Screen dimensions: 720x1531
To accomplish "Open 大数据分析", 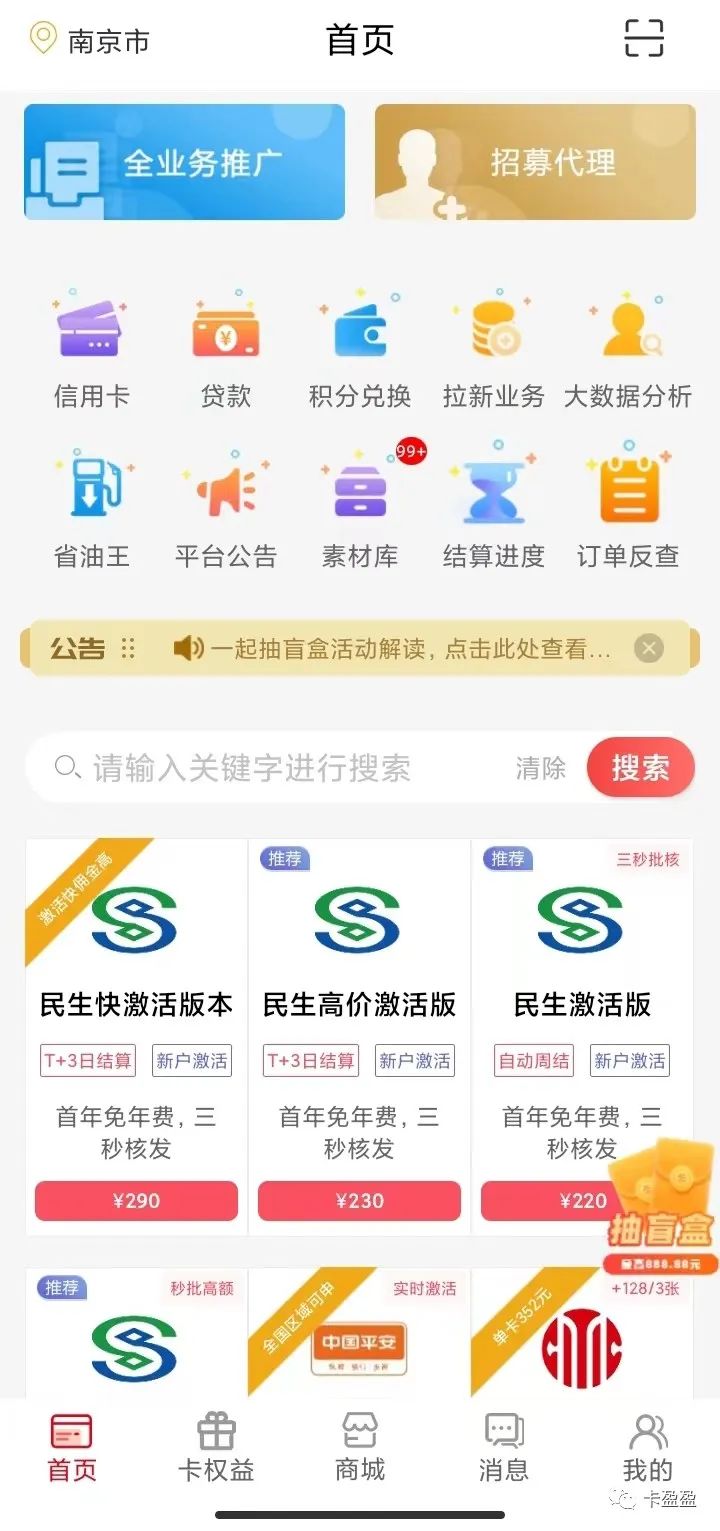I will point(627,350).
